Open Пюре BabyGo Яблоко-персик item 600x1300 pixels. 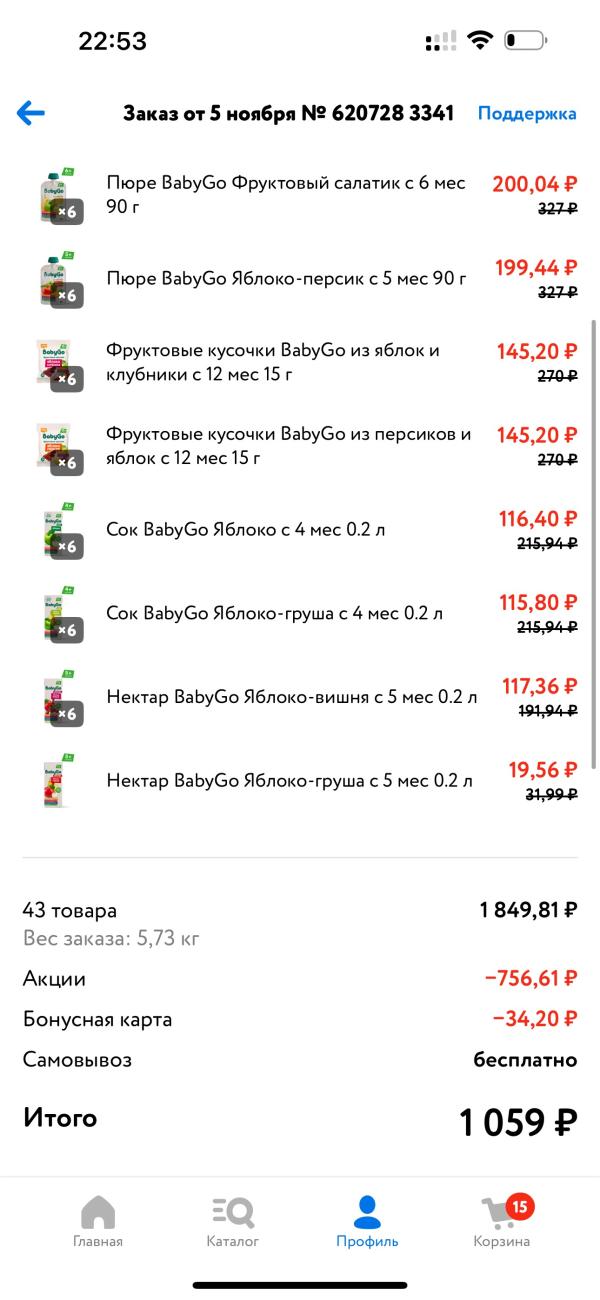(x=286, y=279)
